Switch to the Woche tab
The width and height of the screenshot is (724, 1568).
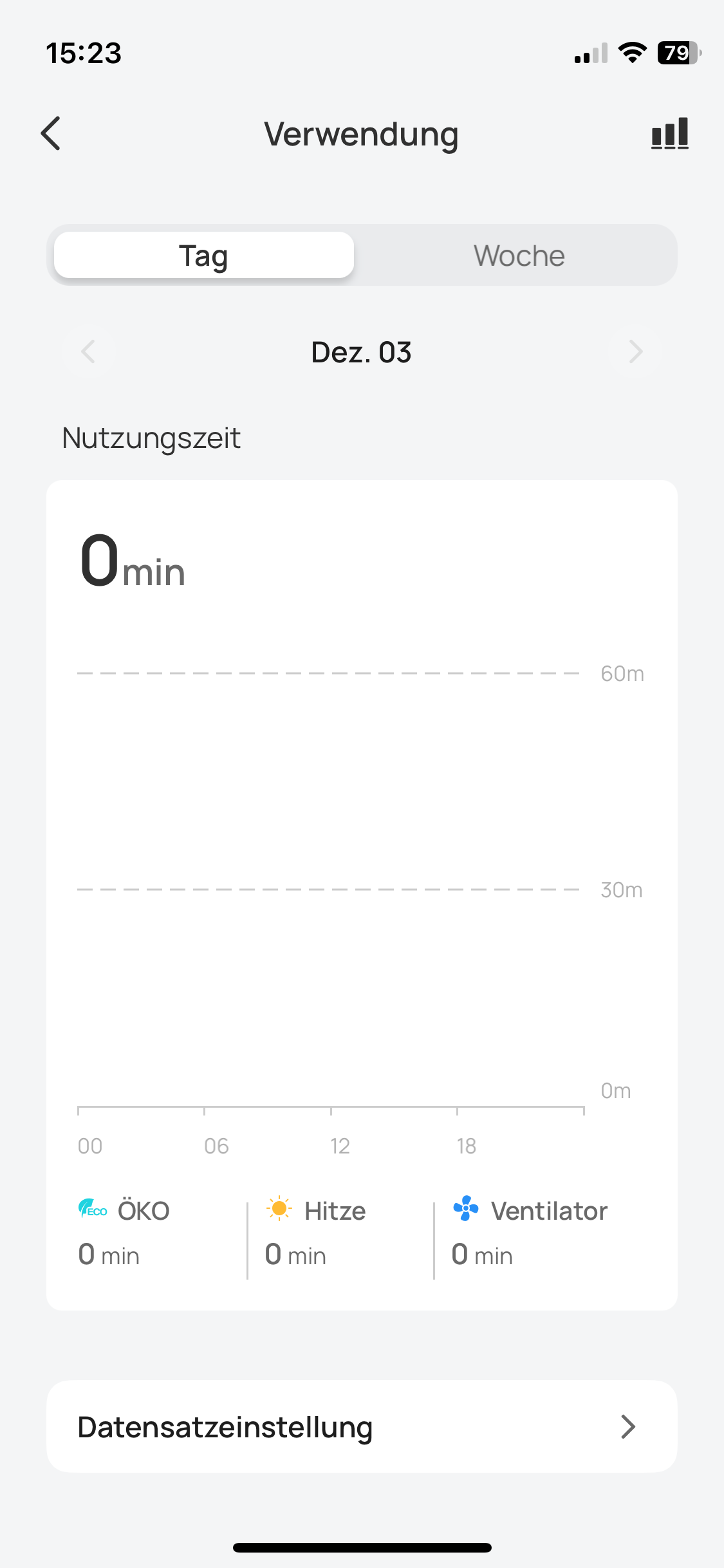[x=519, y=256]
